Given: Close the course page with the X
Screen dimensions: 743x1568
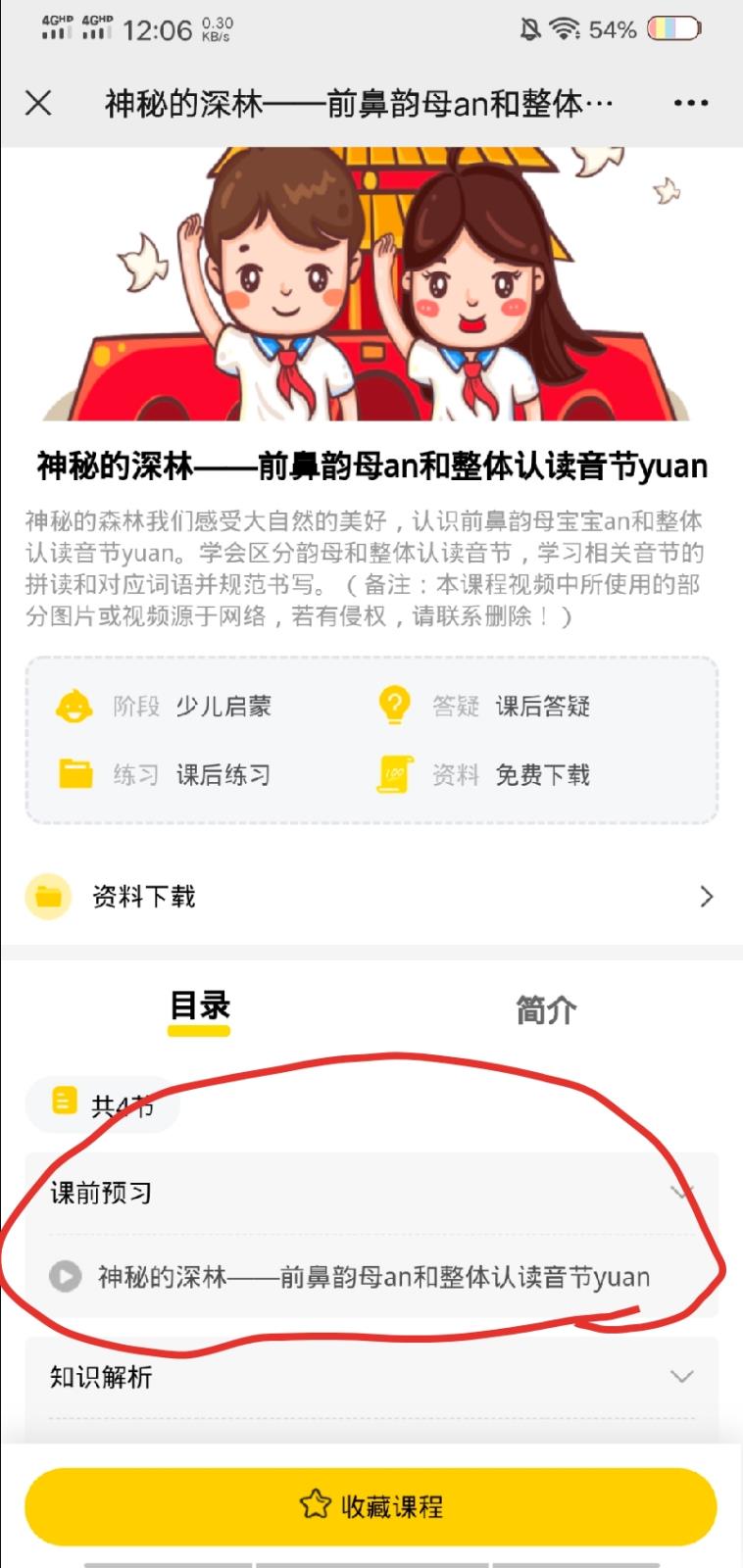Looking at the screenshot, I should coord(38,103).
